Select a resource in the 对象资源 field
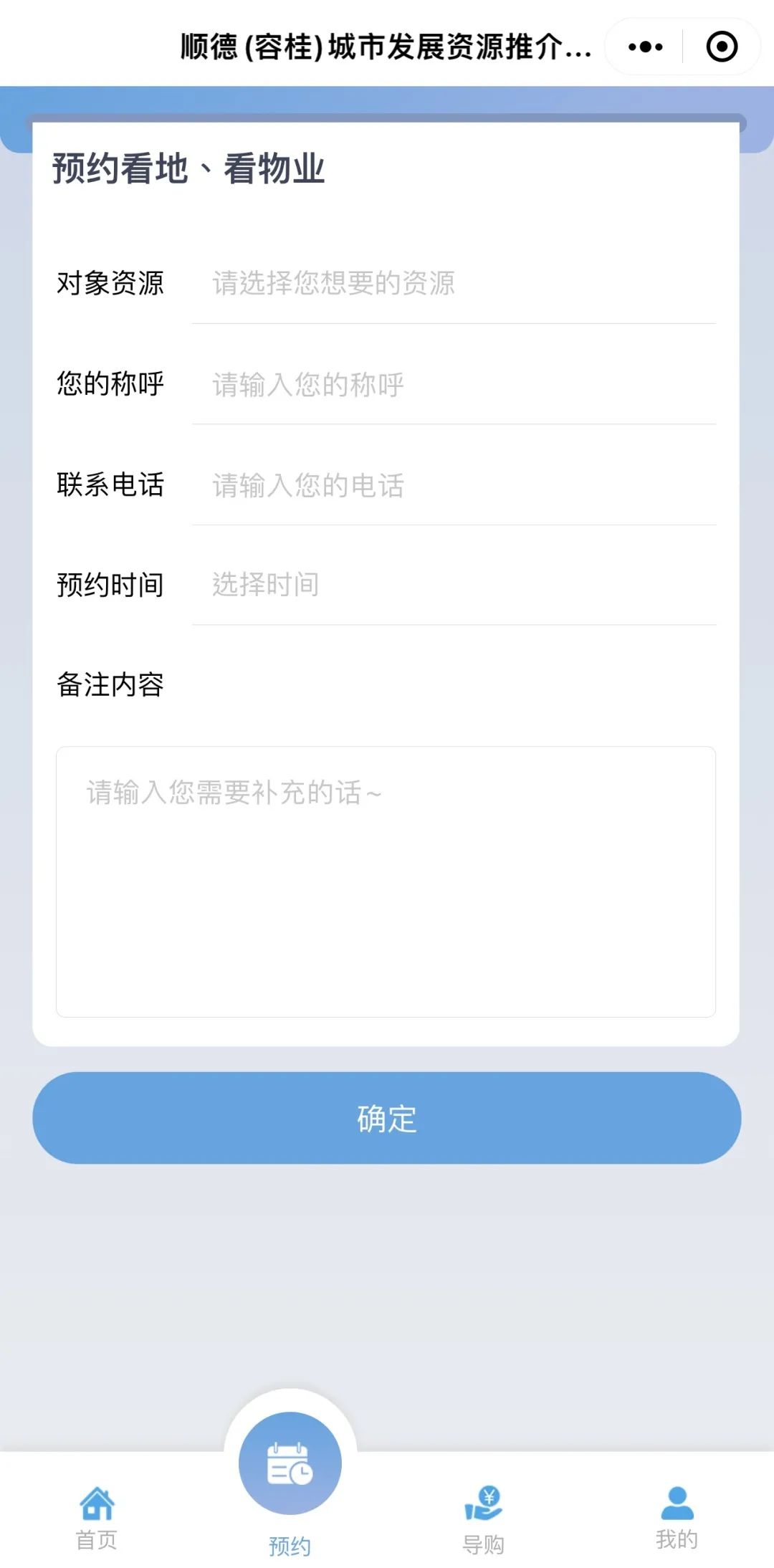This screenshot has width=774, height=1568. (454, 283)
